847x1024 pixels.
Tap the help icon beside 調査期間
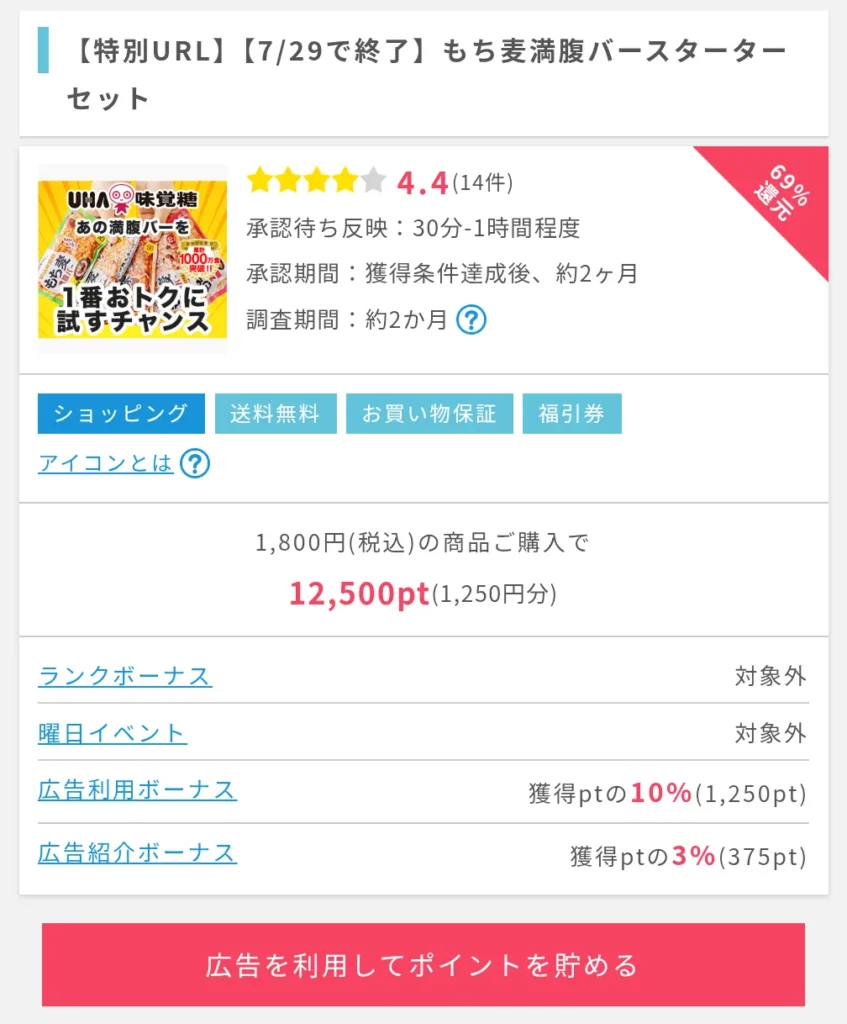(x=471, y=320)
